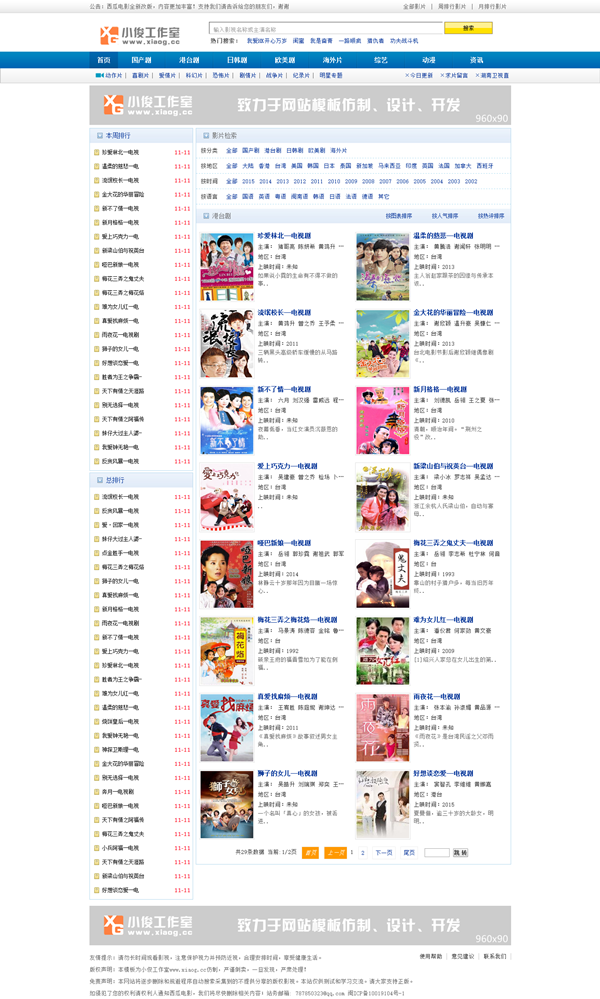Go to the 日韩剧 navigation tab
This screenshot has height=999, width=600.
[236, 60]
